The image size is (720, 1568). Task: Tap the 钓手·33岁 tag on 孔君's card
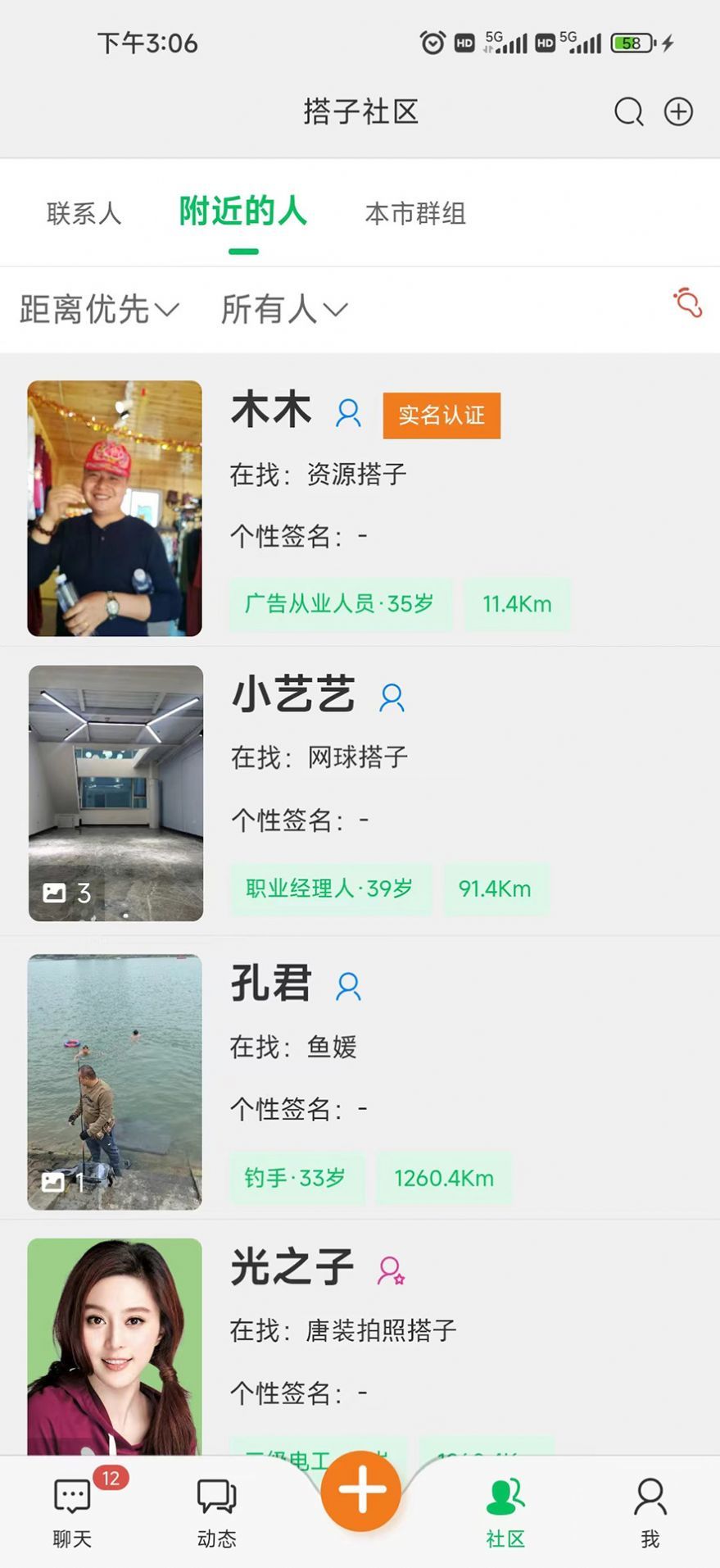pos(297,1178)
